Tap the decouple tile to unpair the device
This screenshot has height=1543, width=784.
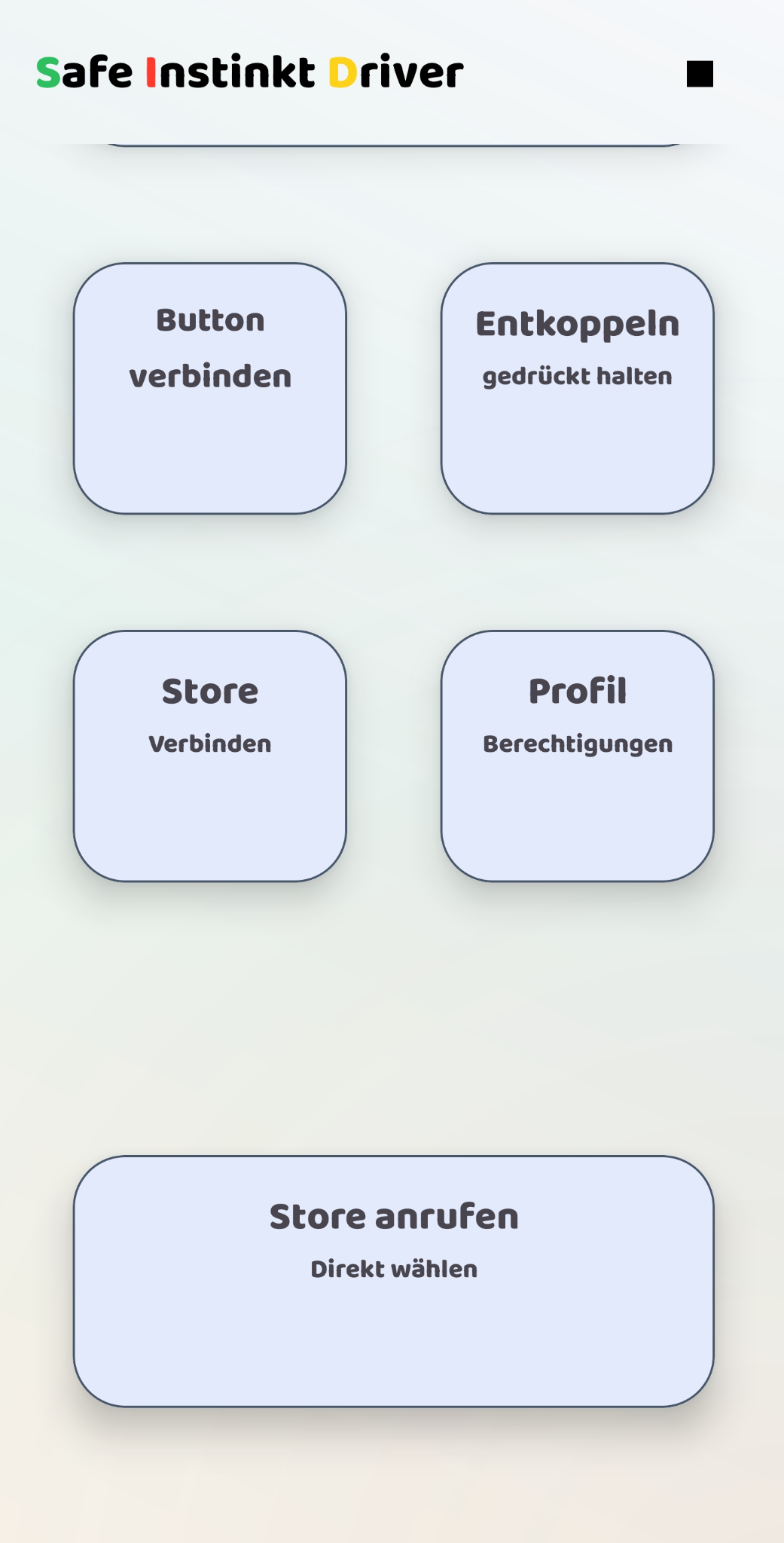click(578, 386)
